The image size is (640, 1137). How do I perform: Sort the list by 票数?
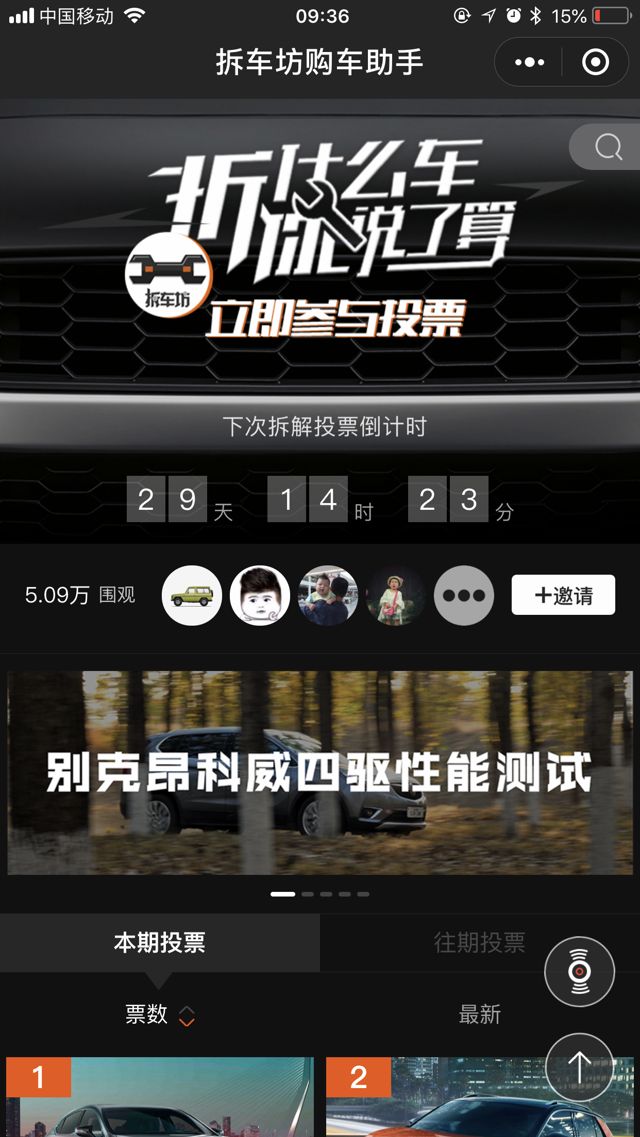click(160, 1014)
